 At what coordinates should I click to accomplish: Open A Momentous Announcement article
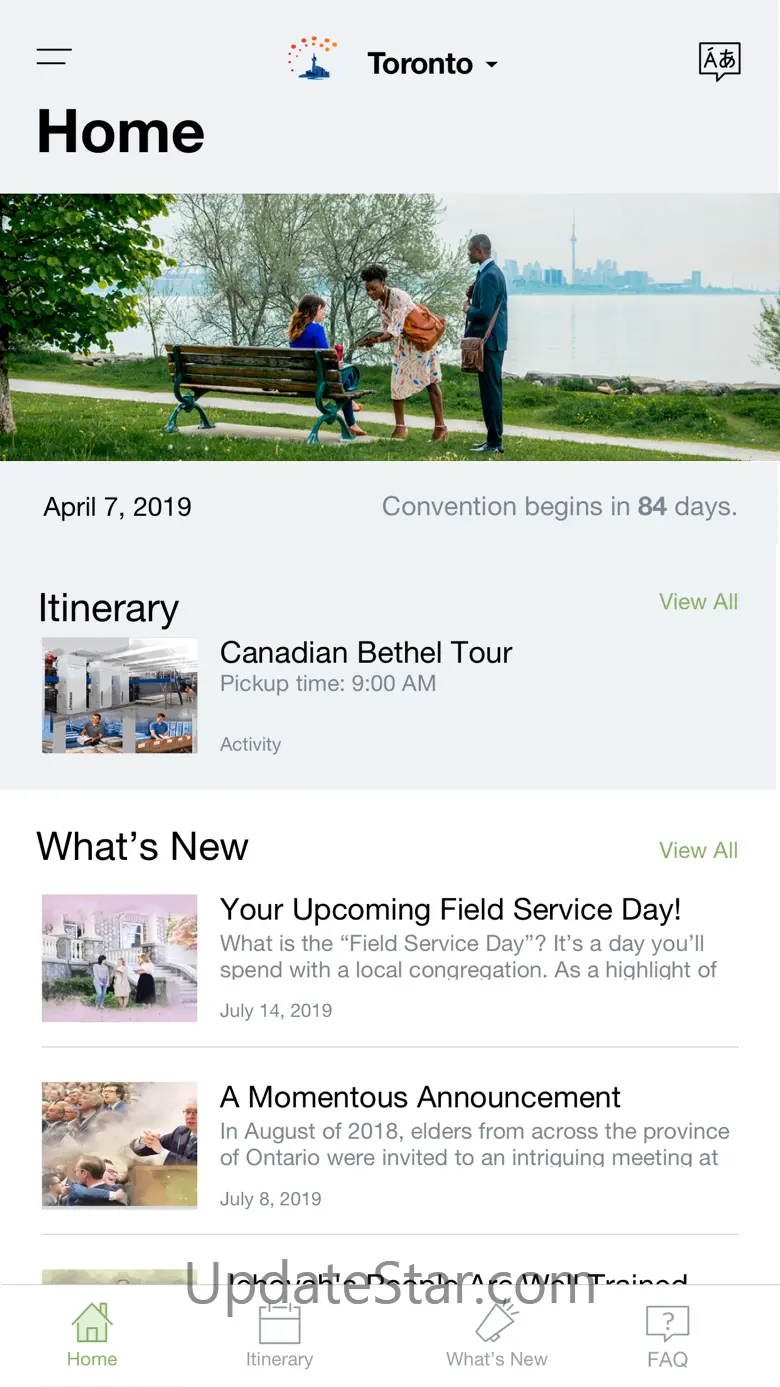point(420,1098)
